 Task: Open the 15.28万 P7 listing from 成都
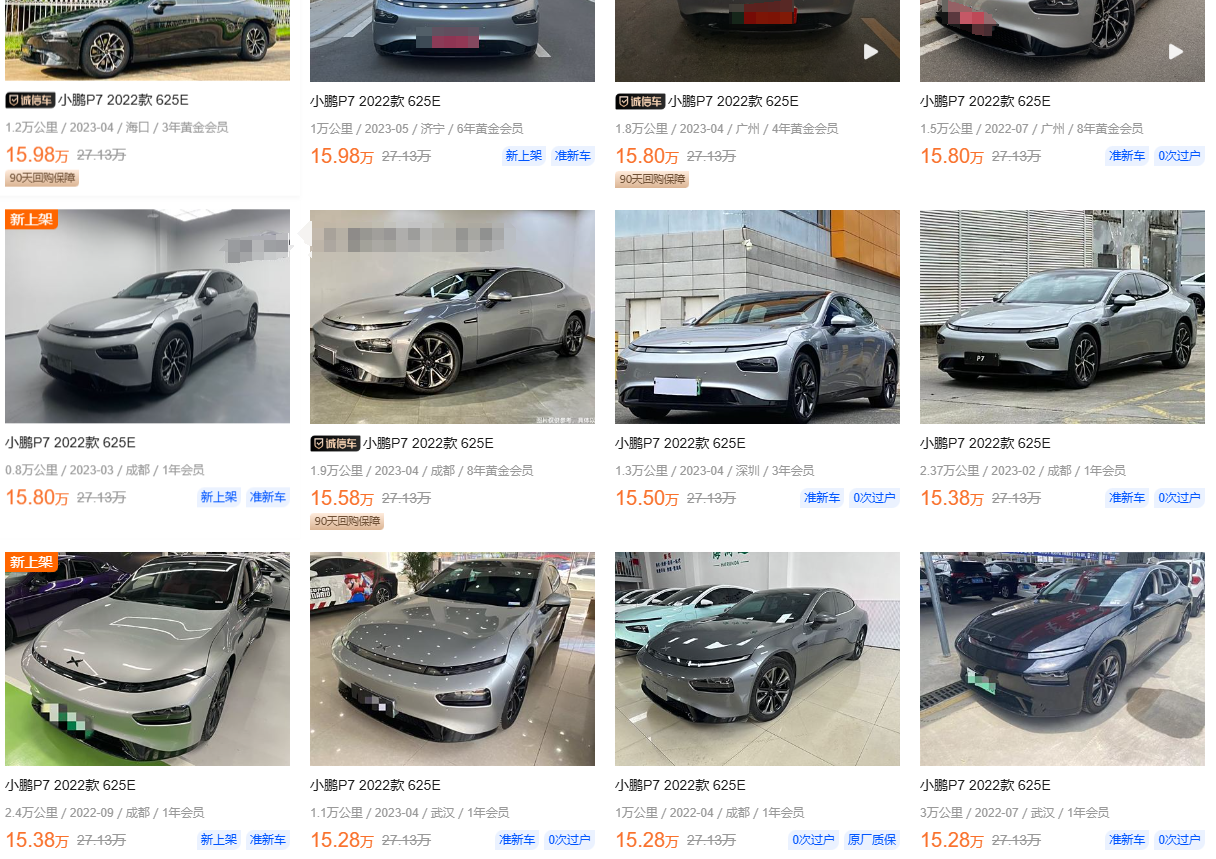coord(680,785)
